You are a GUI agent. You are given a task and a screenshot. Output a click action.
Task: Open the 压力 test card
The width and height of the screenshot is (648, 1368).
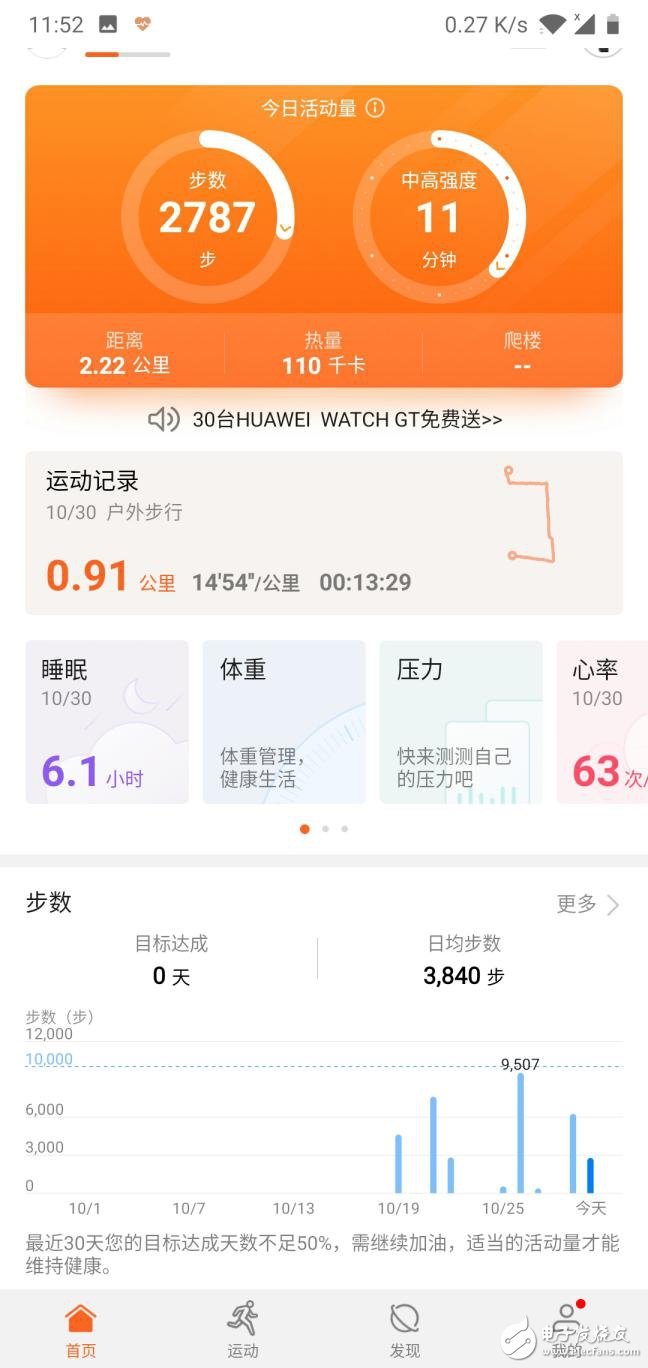pyautogui.click(x=461, y=722)
